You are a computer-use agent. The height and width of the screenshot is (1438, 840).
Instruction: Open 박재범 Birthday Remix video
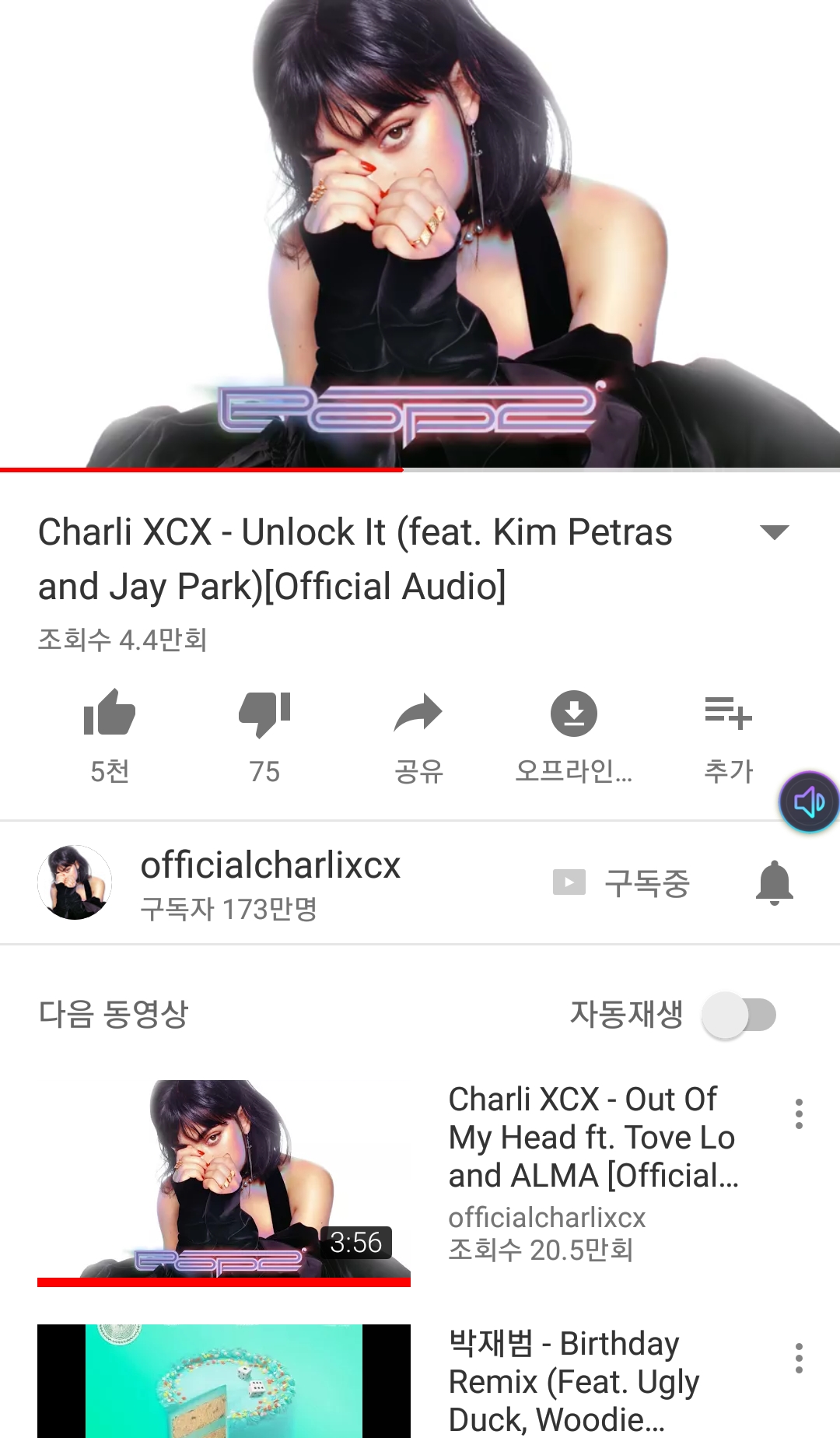click(x=224, y=1380)
